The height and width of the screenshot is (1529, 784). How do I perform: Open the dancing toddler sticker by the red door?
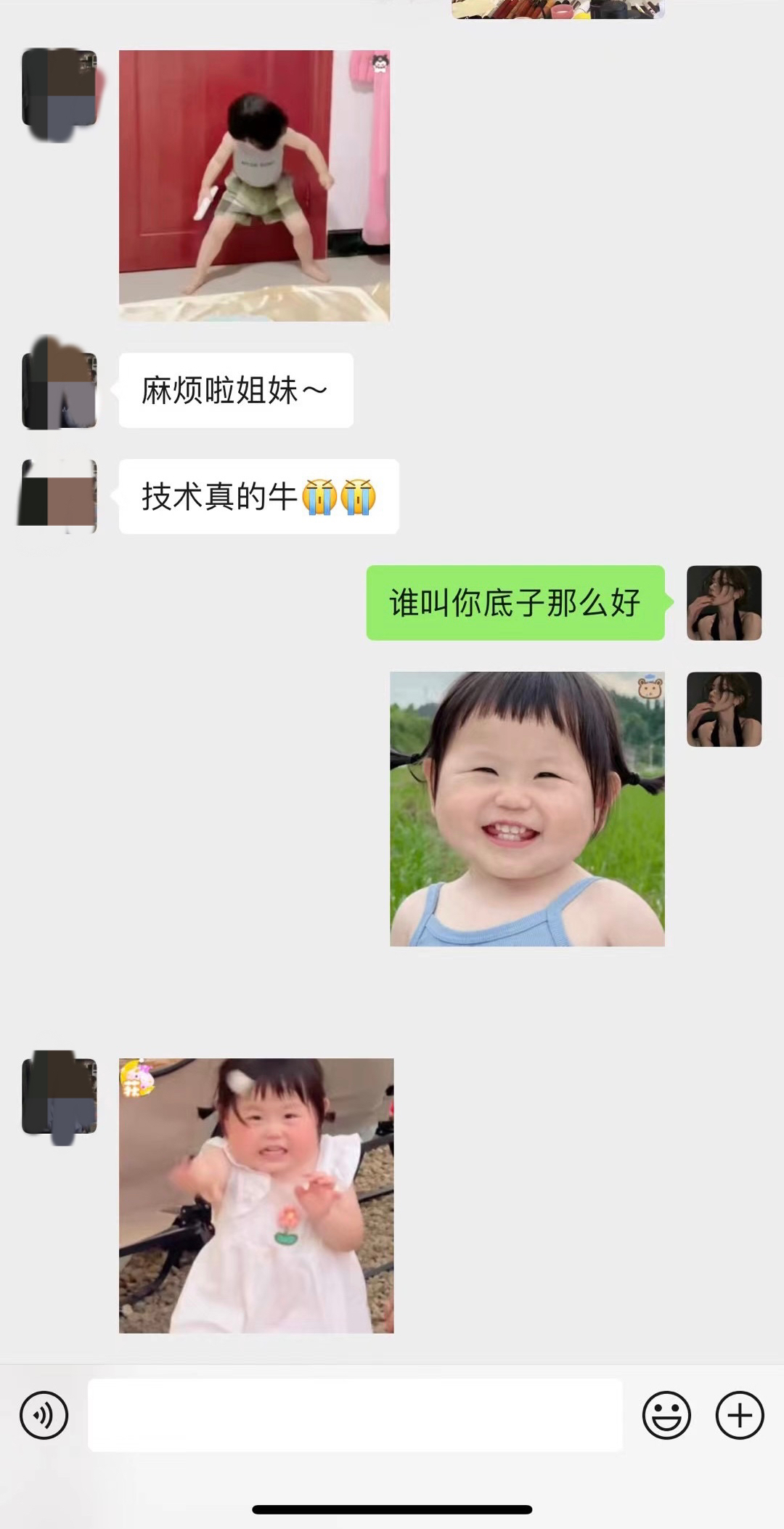(254, 185)
